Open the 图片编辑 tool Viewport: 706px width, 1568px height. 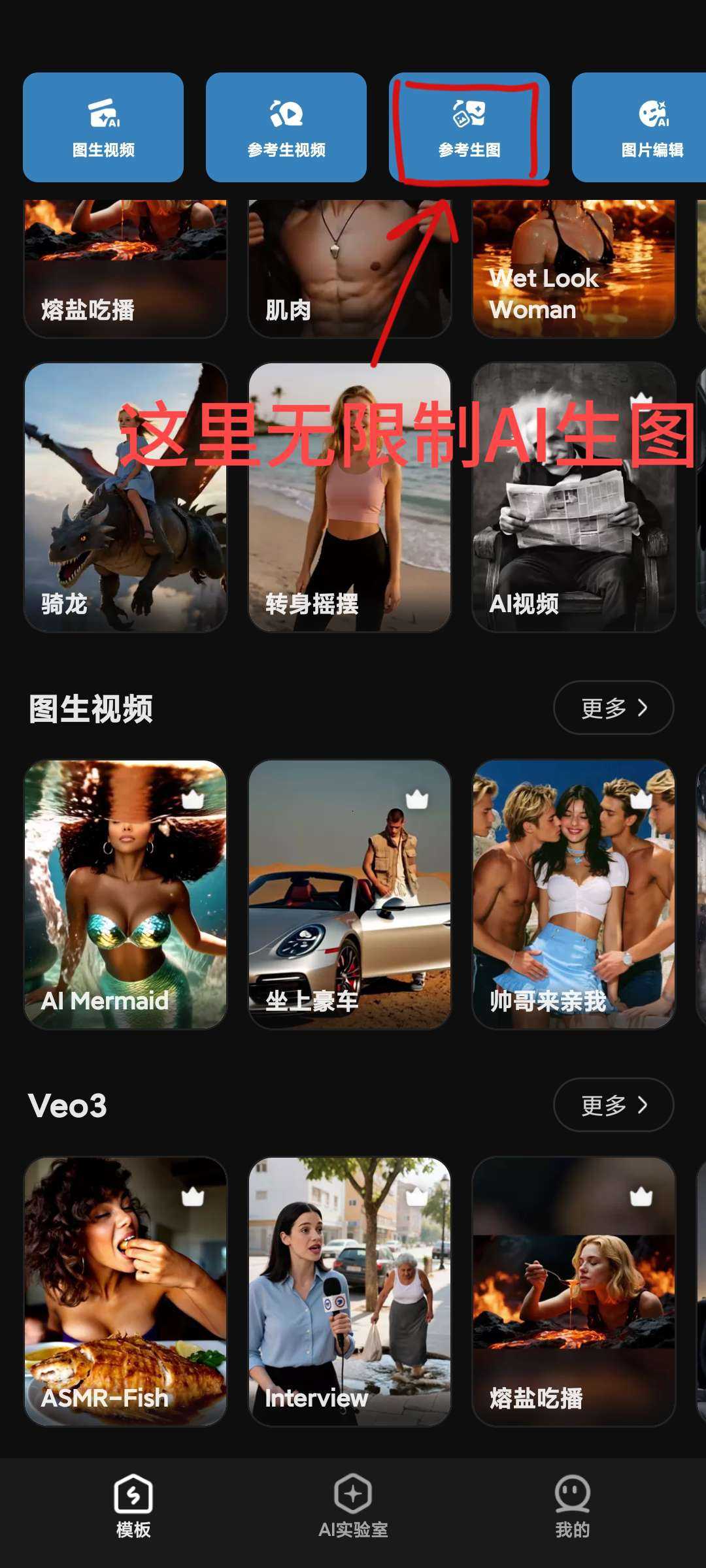641,127
